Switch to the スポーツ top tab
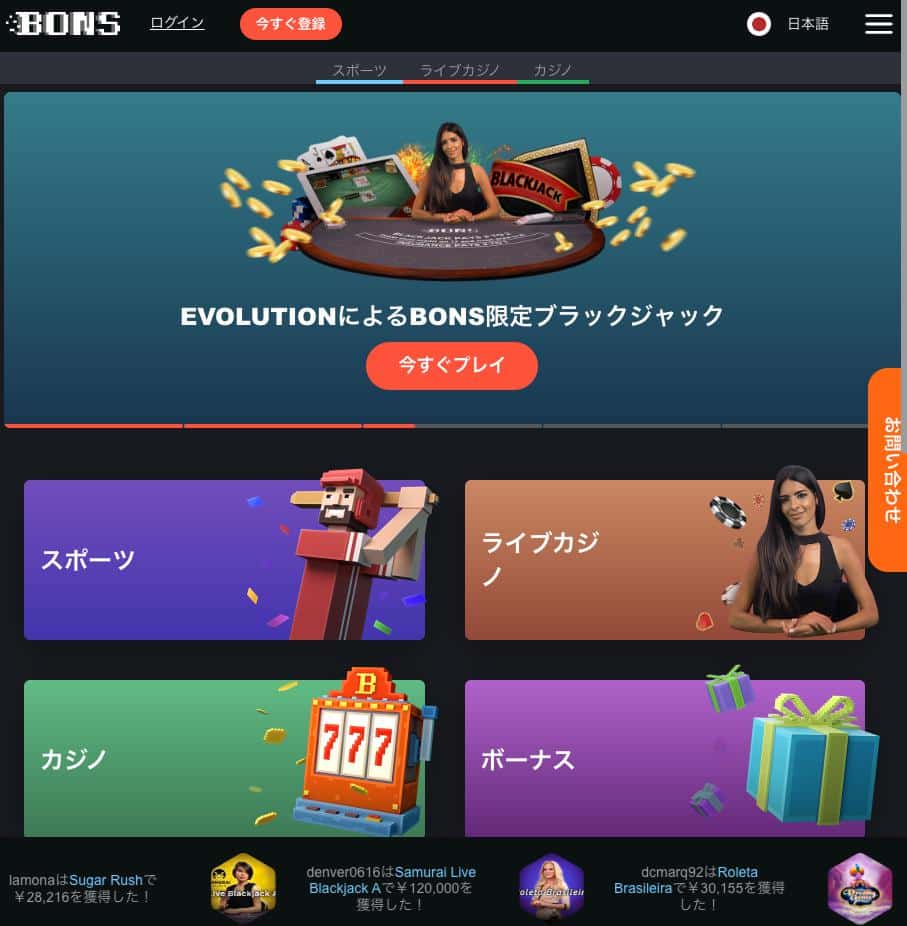Viewport: 907px width, 926px height. (x=359, y=71)
